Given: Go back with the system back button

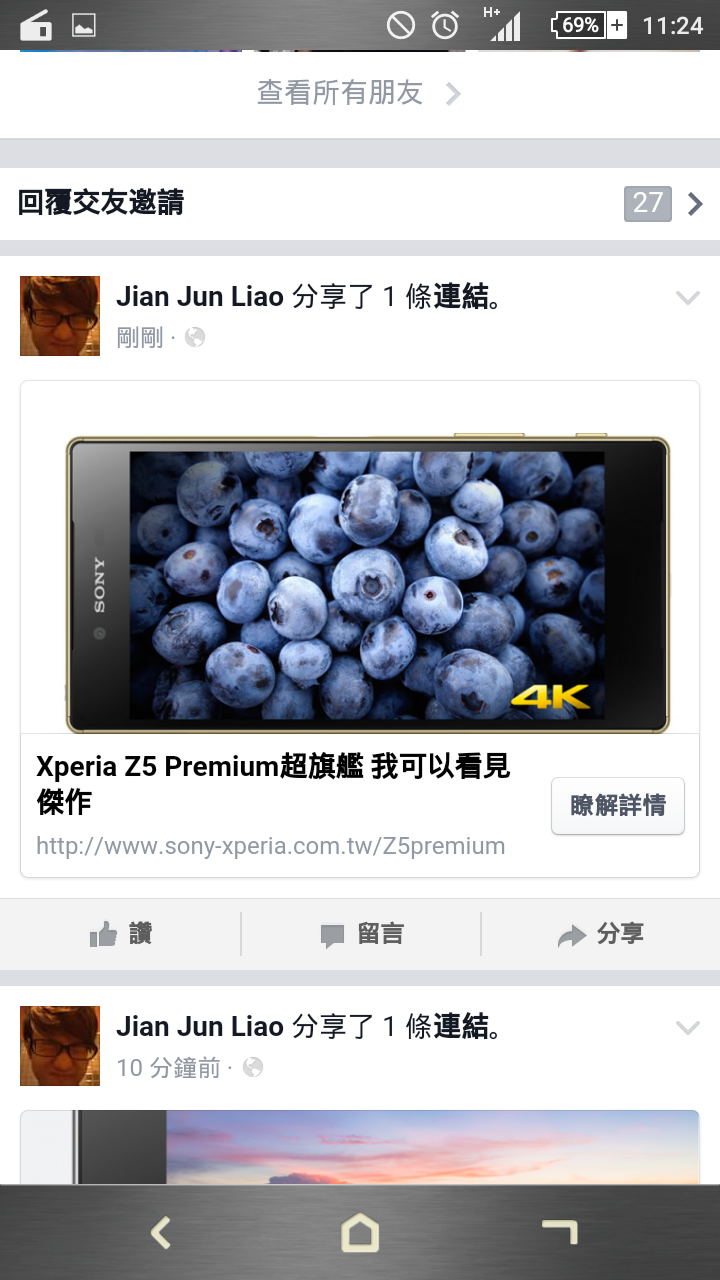Looking at the screenshot, I should [160, 1233].
